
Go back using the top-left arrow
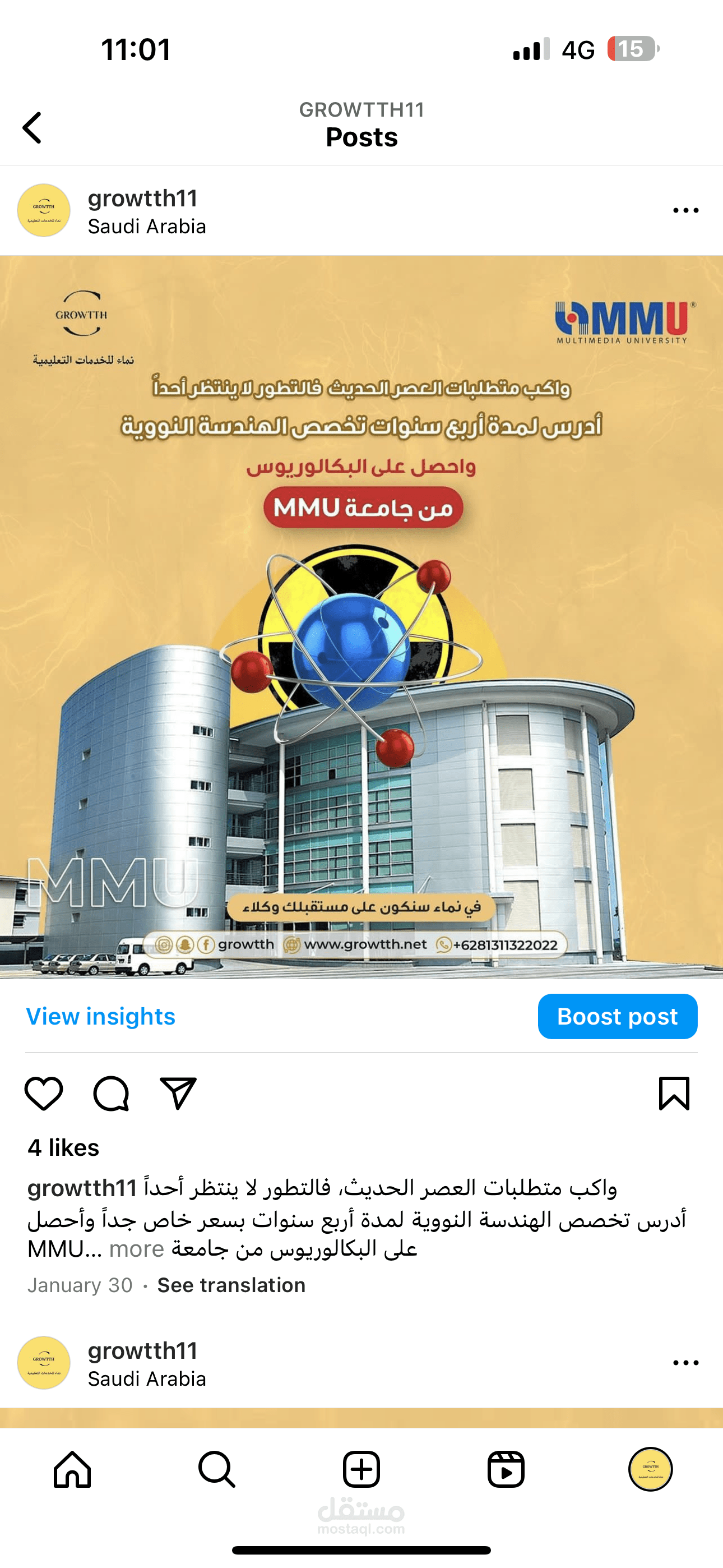tap(31, 127)
